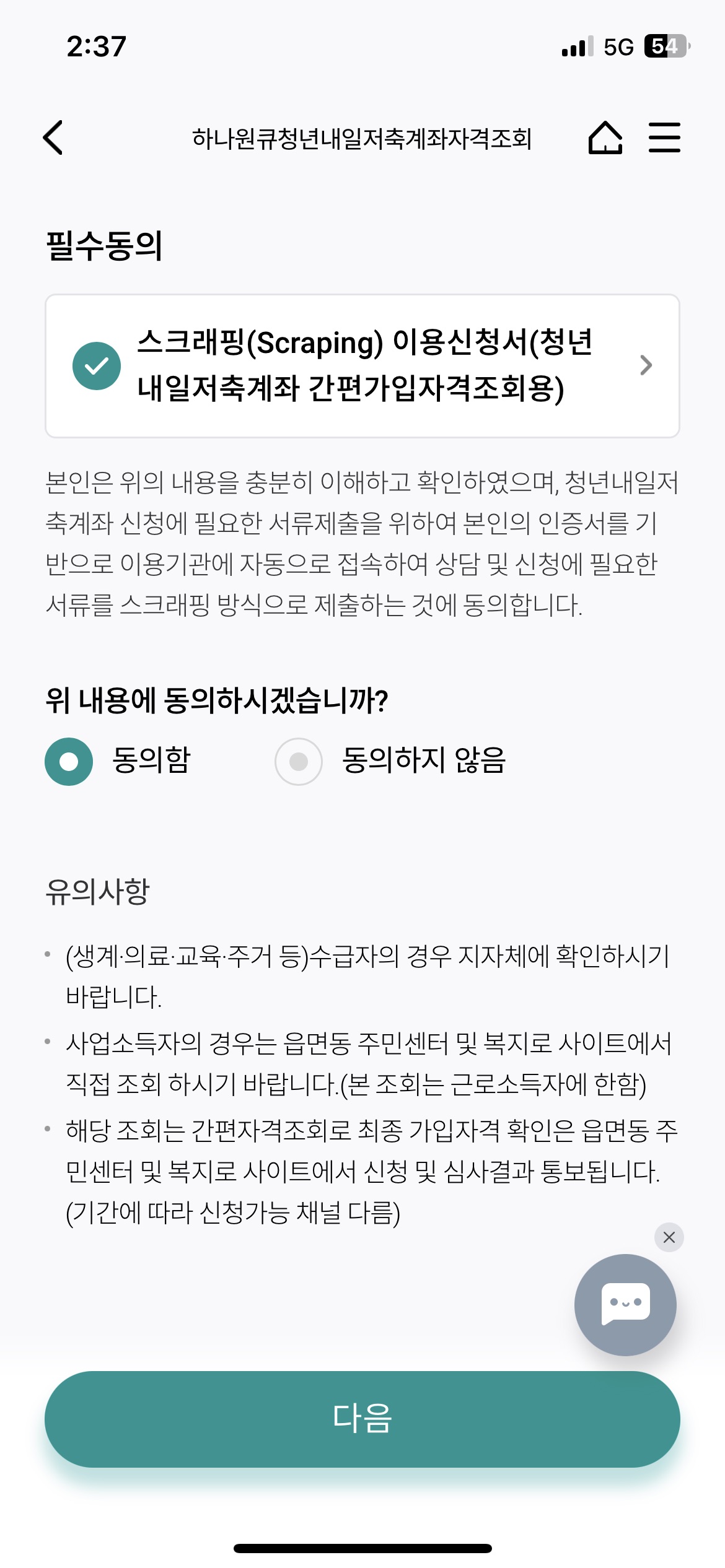The height and width of the screenshot is (1568, 725).
Task: Open the consent agreement card
Action: click(362, 367)
